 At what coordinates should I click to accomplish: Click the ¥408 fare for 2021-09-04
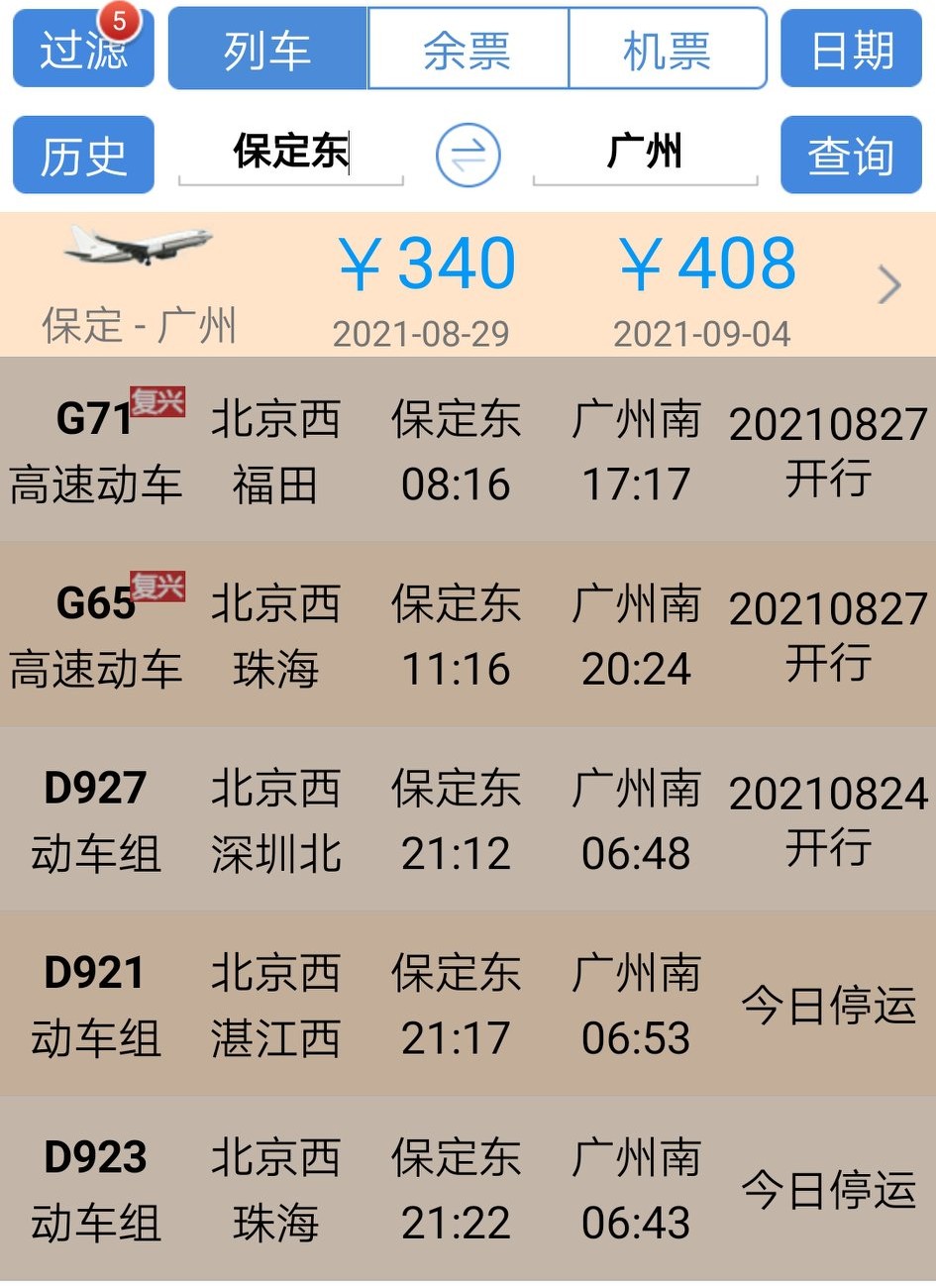pyautogui.click(x=705, y=263)
